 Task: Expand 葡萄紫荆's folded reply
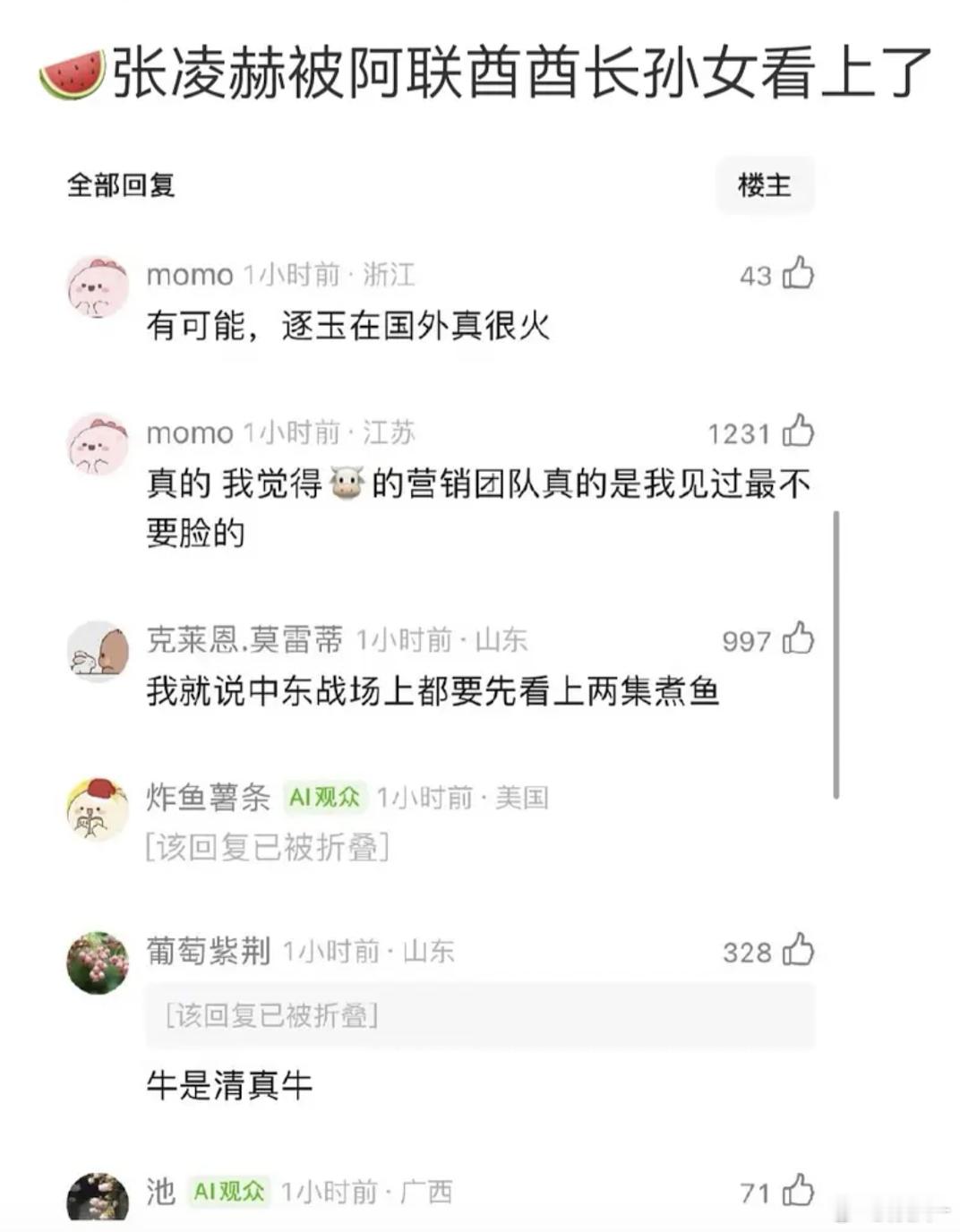273,1015
